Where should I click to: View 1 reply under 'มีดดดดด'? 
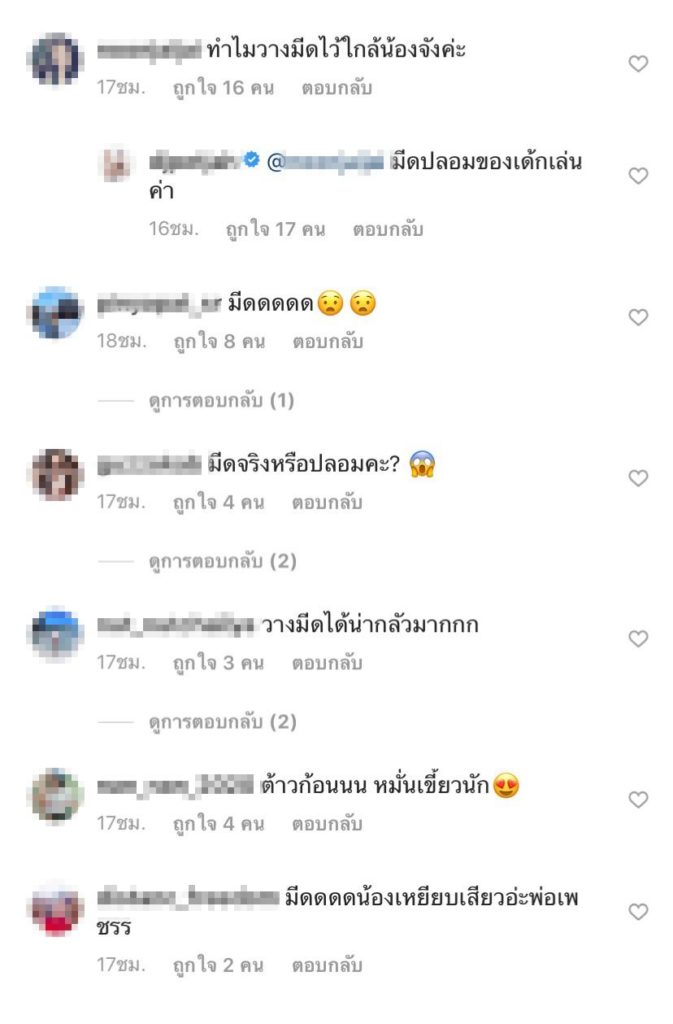(x=220, y=401)
